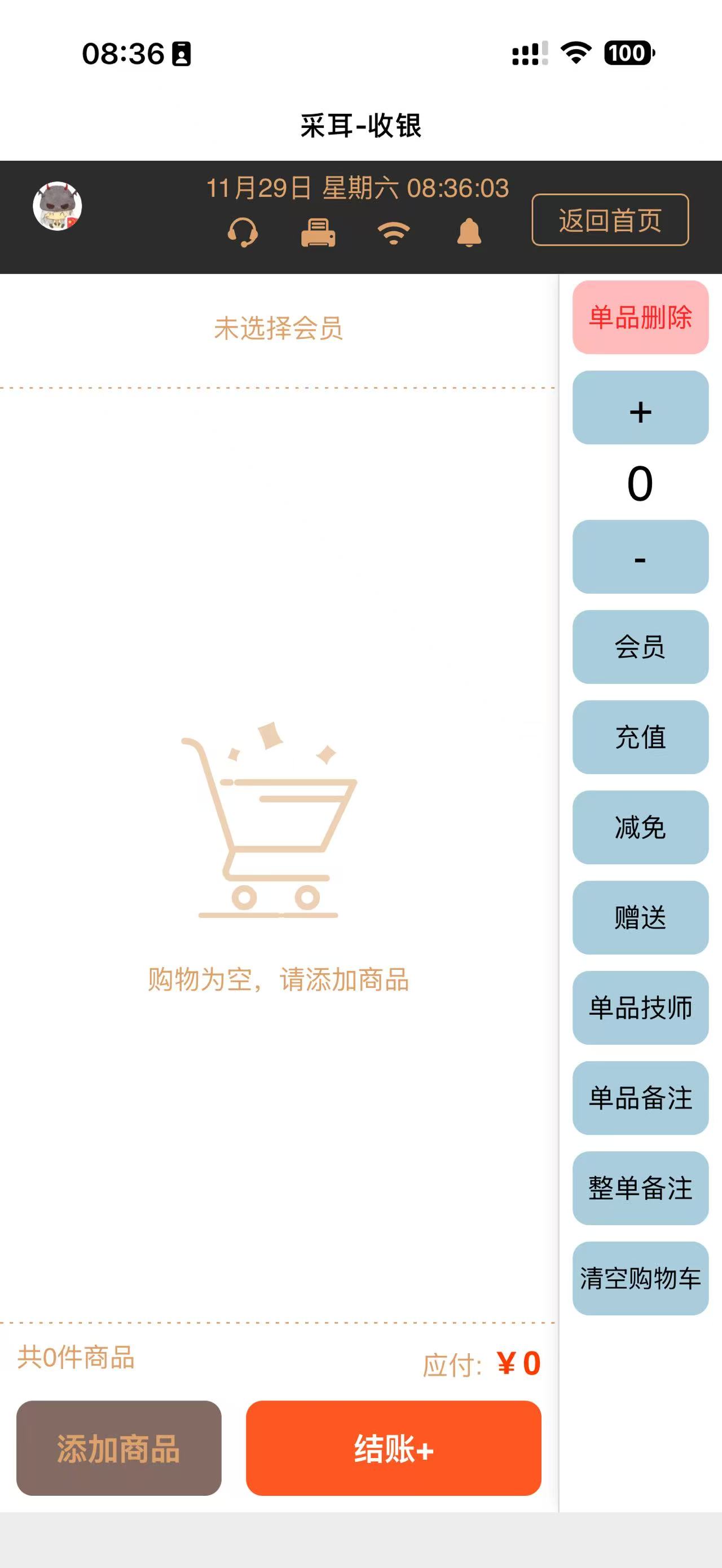The height and width of the screenshot is (1568, 722).
Task: Decrease quantity with the minus button
Action: 640,557
